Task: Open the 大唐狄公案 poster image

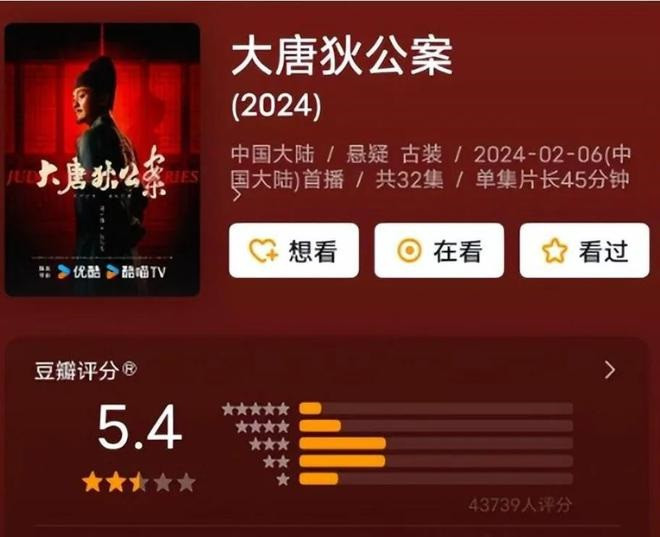Action: (x=102, y=160)
